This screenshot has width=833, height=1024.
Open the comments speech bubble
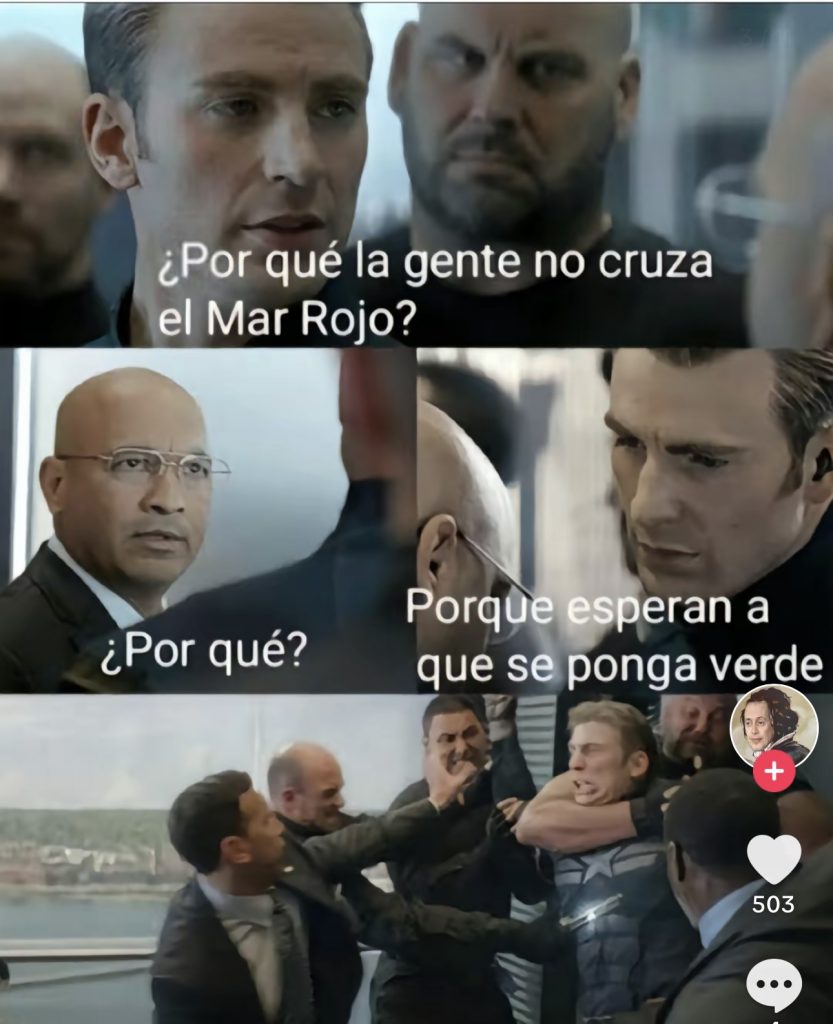tap(774, 985)
